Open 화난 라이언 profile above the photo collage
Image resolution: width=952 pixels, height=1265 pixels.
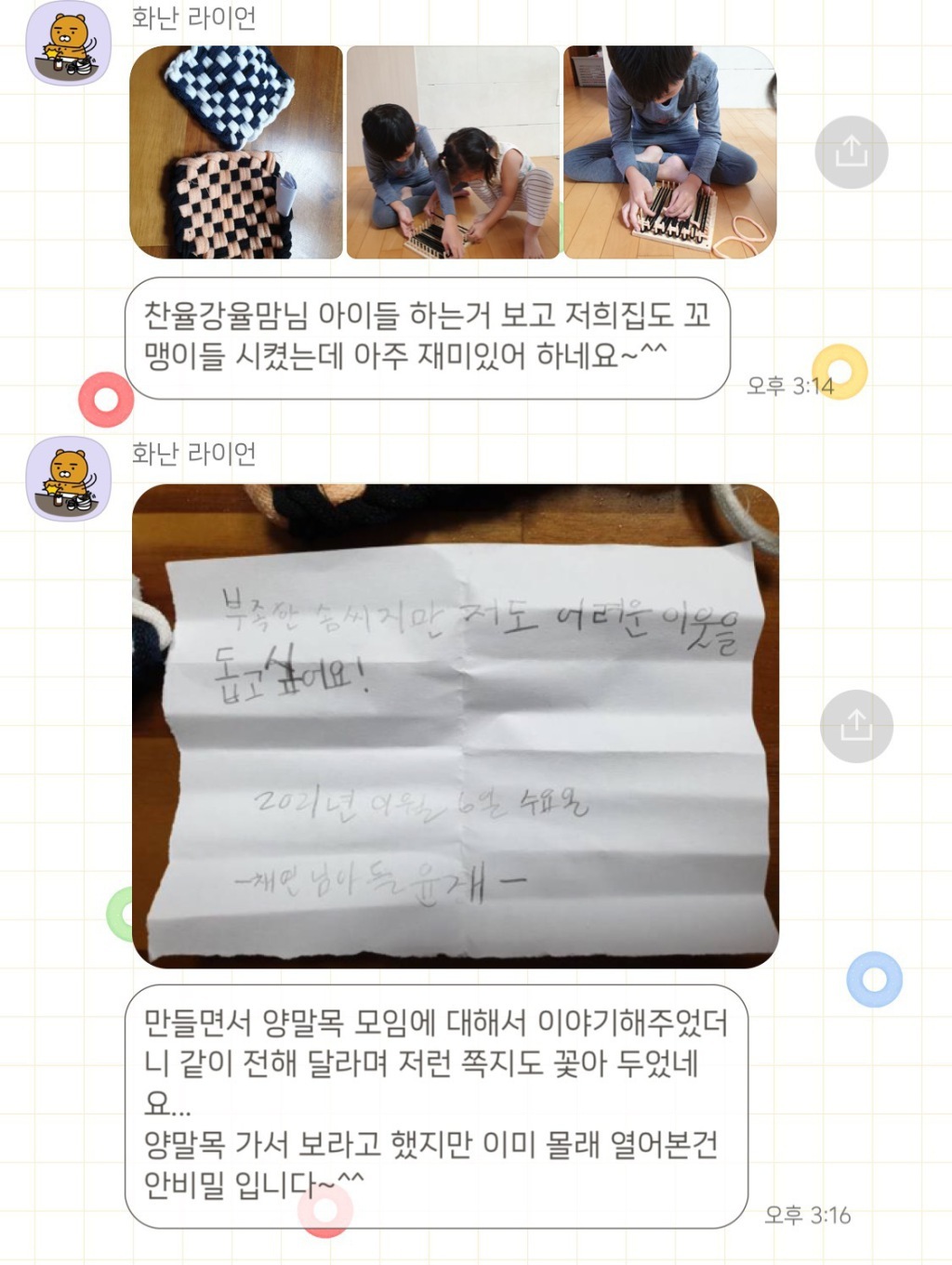point(68,44)
